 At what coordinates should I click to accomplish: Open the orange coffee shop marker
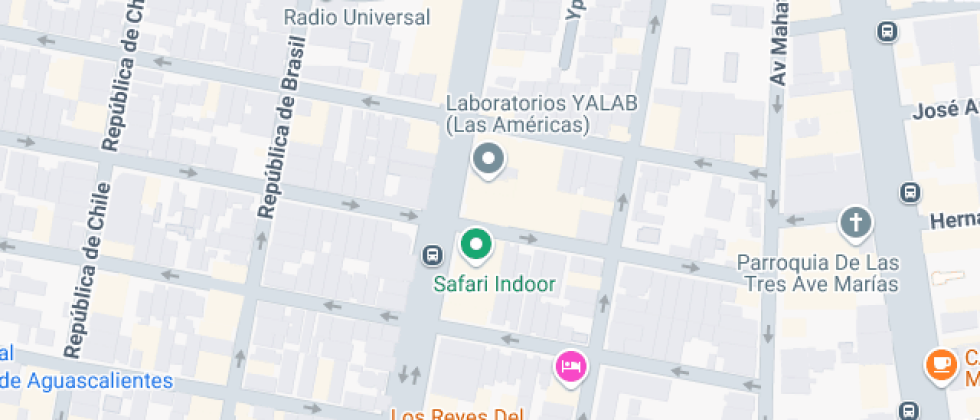pos(940,363)
